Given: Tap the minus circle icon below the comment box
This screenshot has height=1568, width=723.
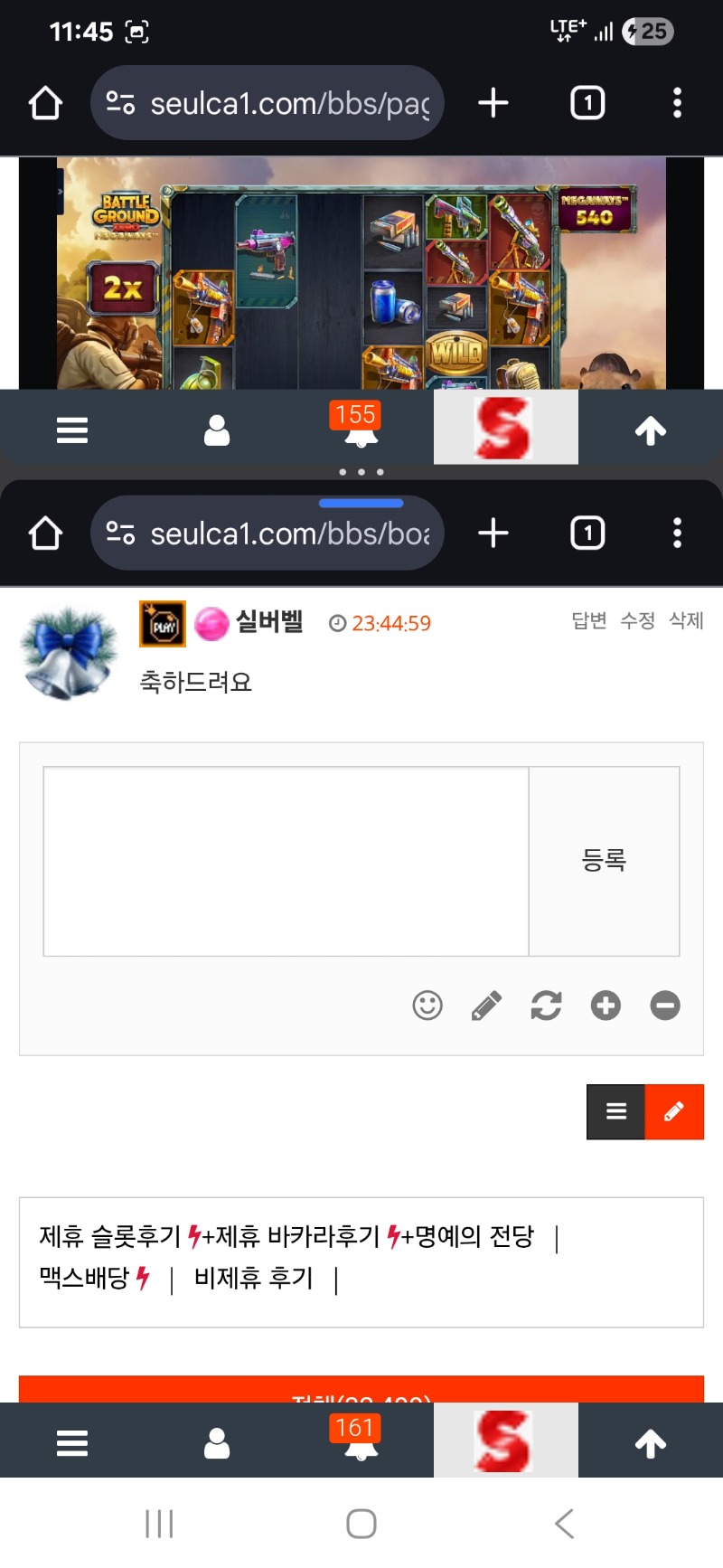Looking at the screenshot, I should tap(665, 1006).
